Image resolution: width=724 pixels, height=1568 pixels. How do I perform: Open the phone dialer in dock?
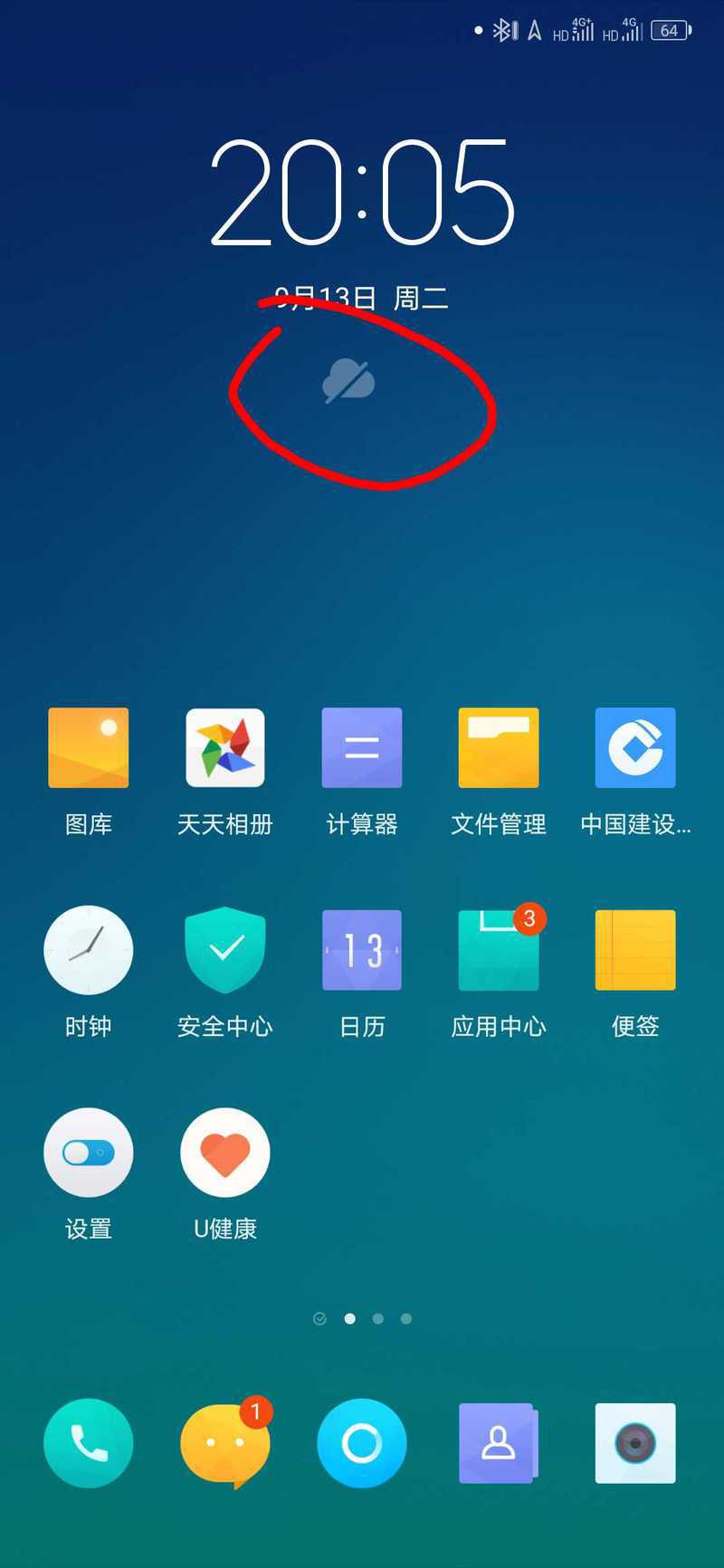tap(88, 1443)
